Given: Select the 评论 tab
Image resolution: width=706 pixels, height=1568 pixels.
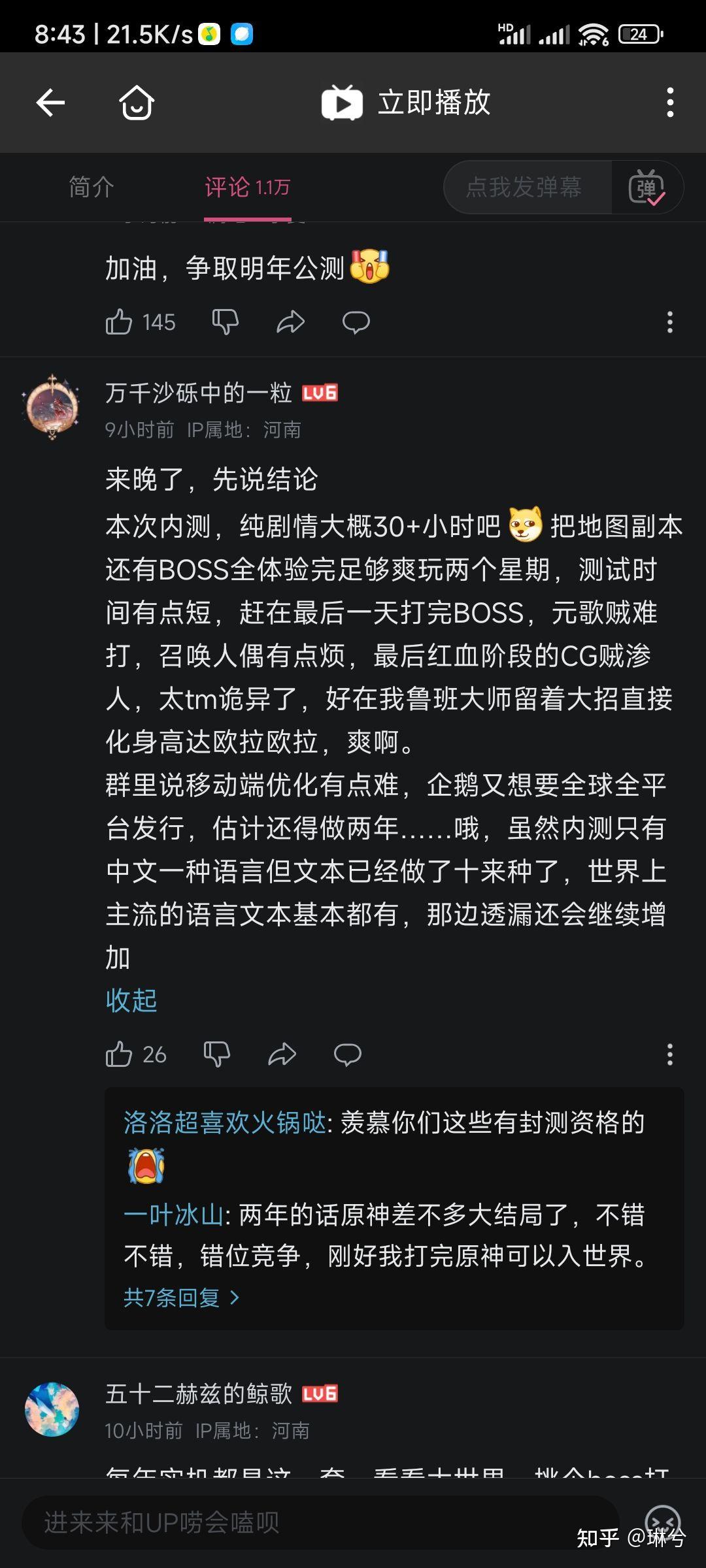Looking at the screenshot, I should pyautogui.click(x=247, y=187).
